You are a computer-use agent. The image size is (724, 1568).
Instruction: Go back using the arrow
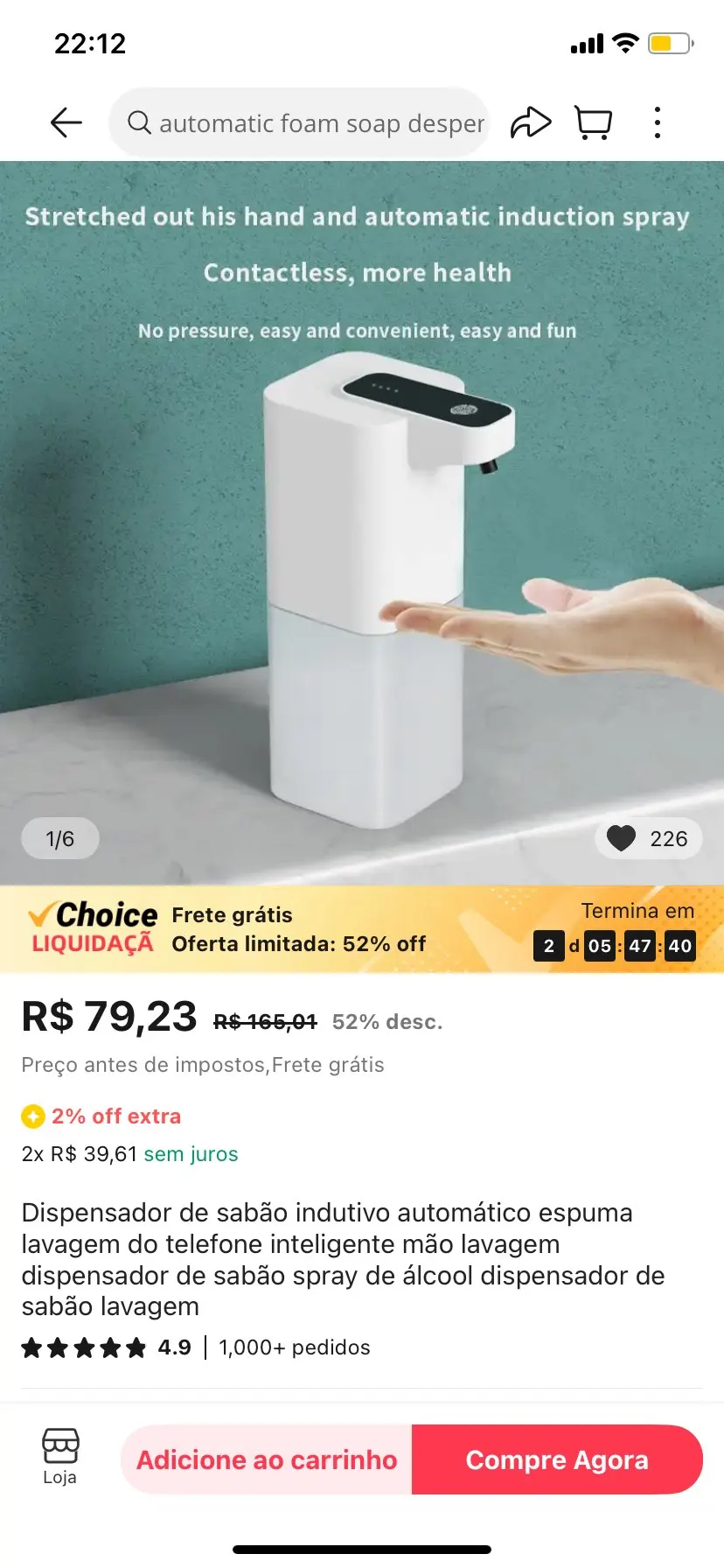coord(66,123)
